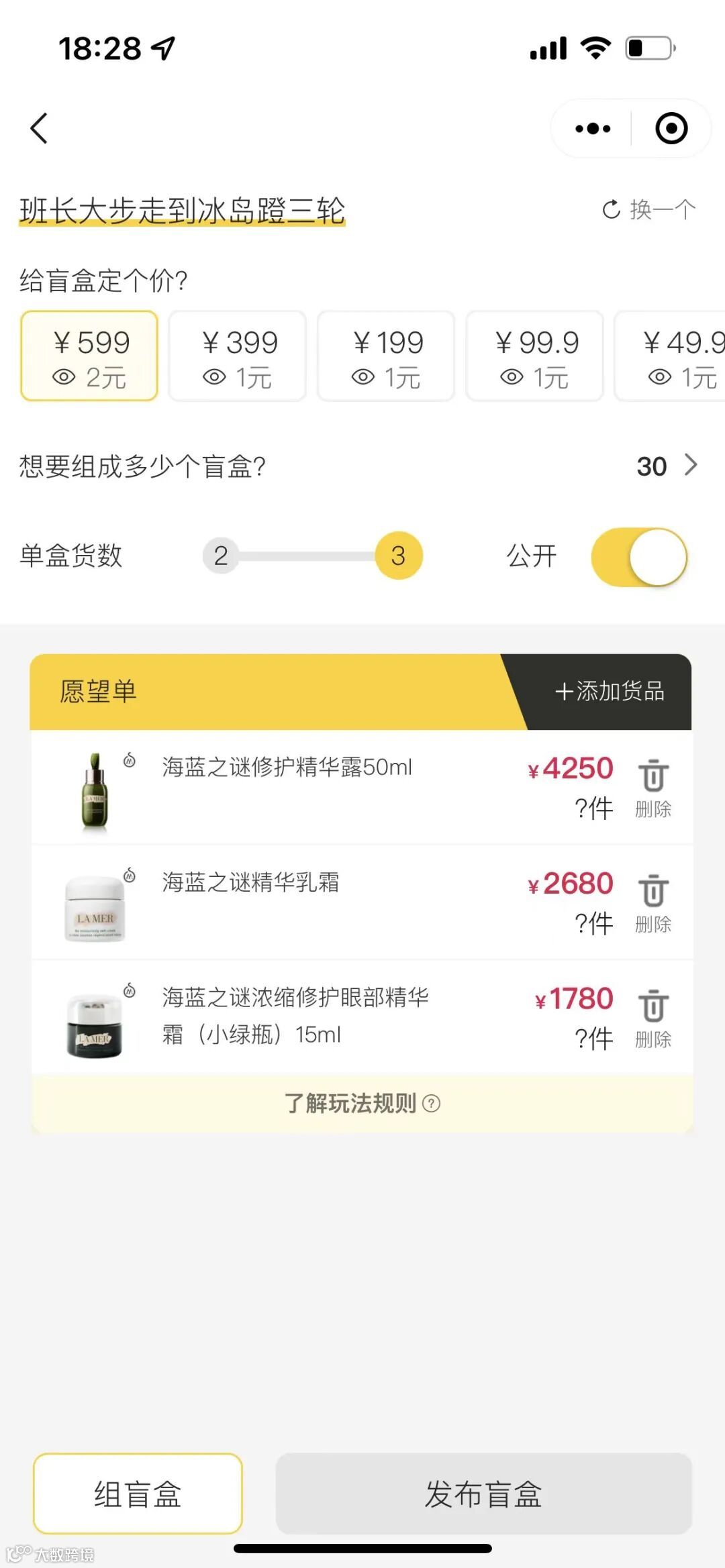This screenshot has width=725, height=1568.
Task: Toggle the 公开 switch off
Action: coord(639,557)
